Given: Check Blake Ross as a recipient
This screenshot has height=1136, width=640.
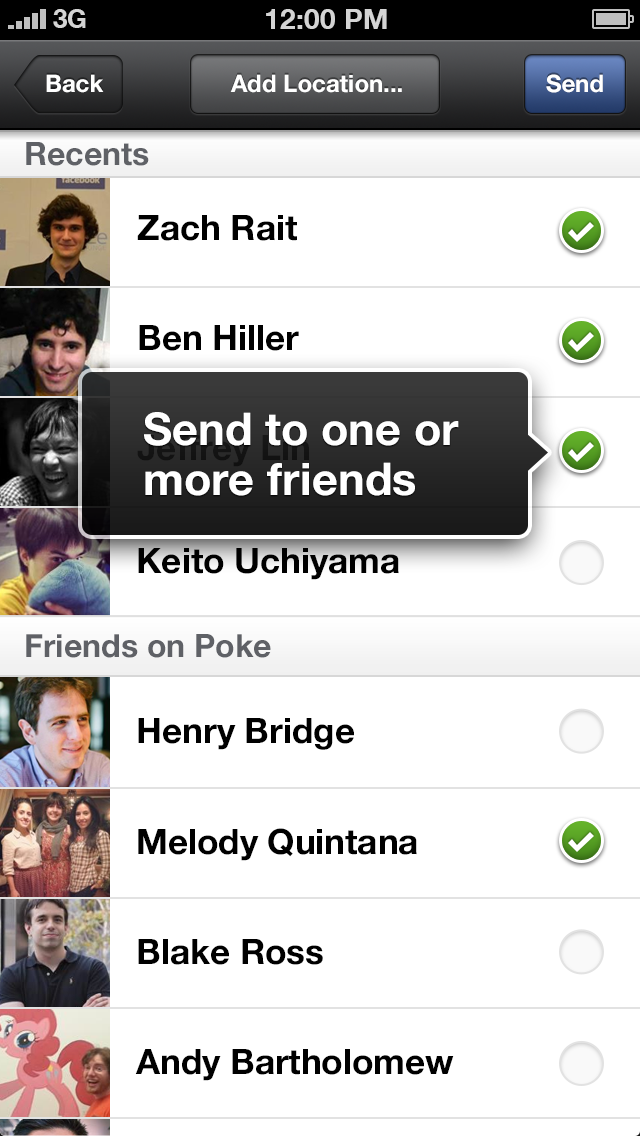Looking at the screenshot, I should pyautogui.click(x=580, y=952).
